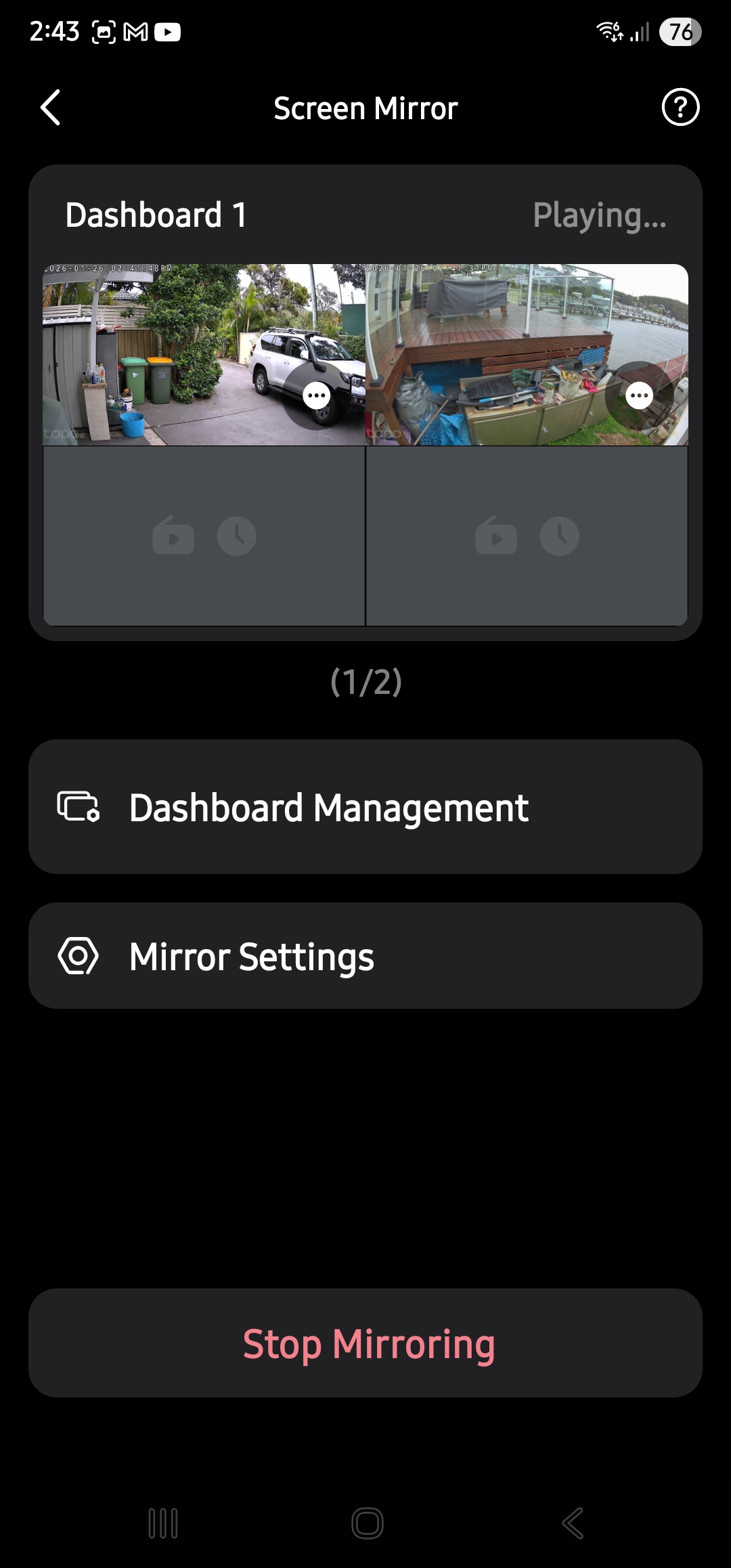This screenshot has height=1568, width=731.
Task: Go back from Screen Mirror
Action: (x=51, y=108)
